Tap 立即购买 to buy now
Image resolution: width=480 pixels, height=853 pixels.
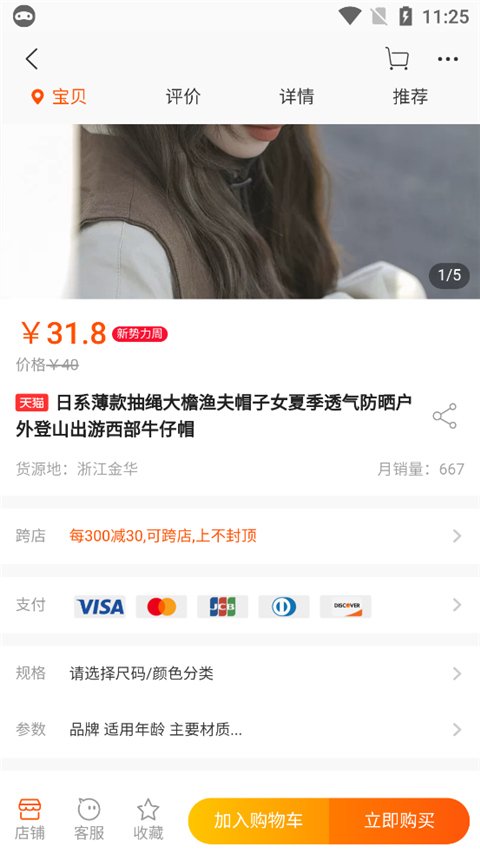pos(399,820)
